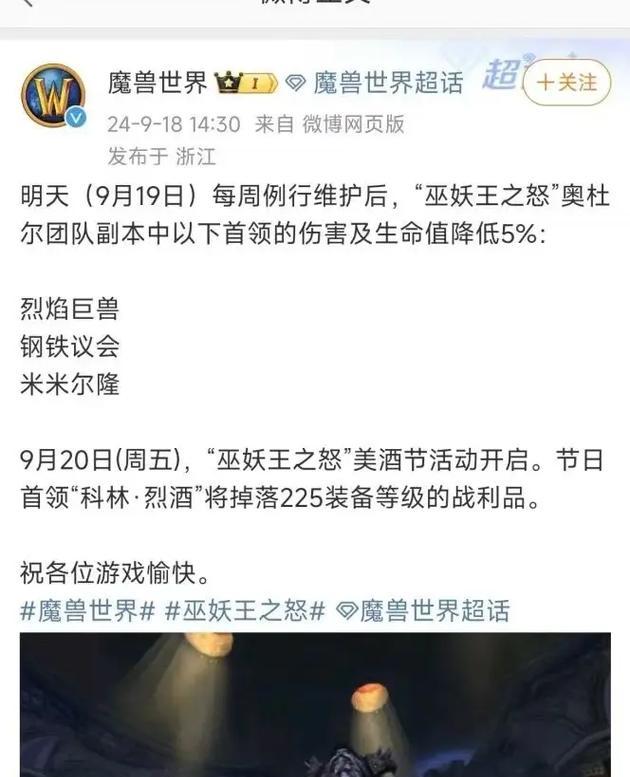The width and height of the screenshot is (630, 777).
Task: Open the #巫妖王之怒# hashtag
Action: (x=245, y=611)
